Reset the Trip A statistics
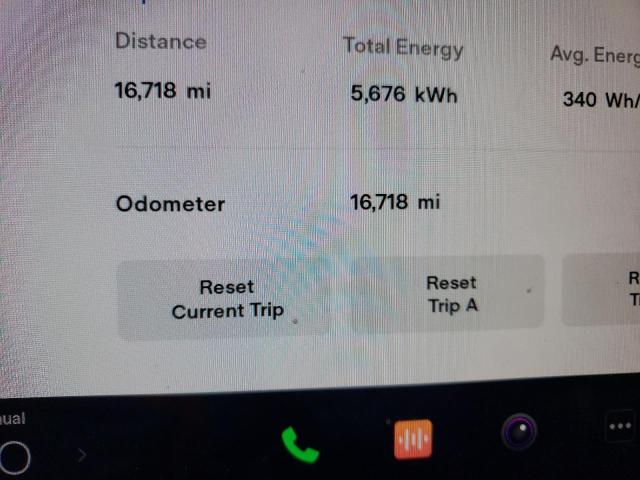 click(x=452, y=294)
